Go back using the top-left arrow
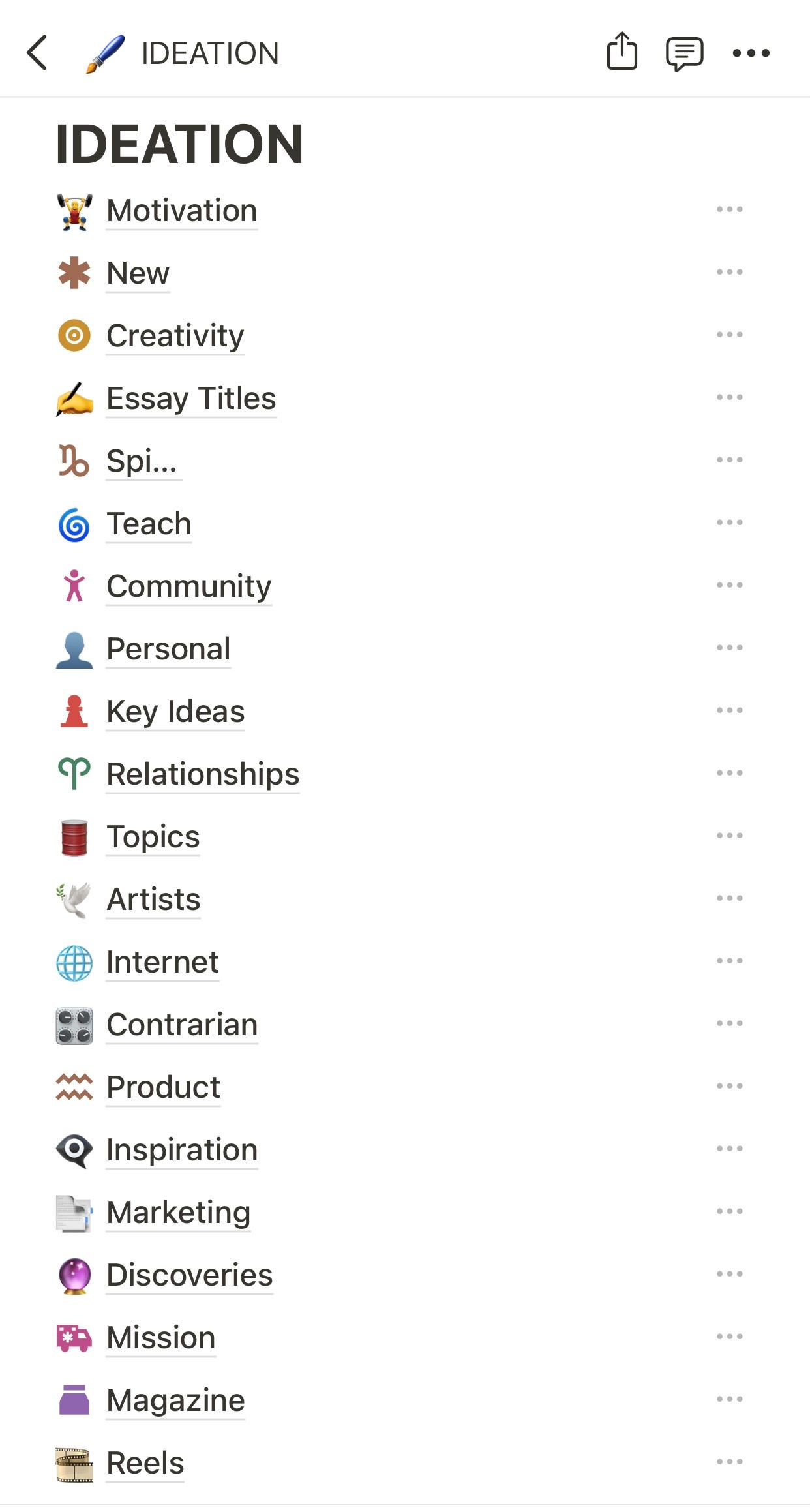 [x=37, y=53]
